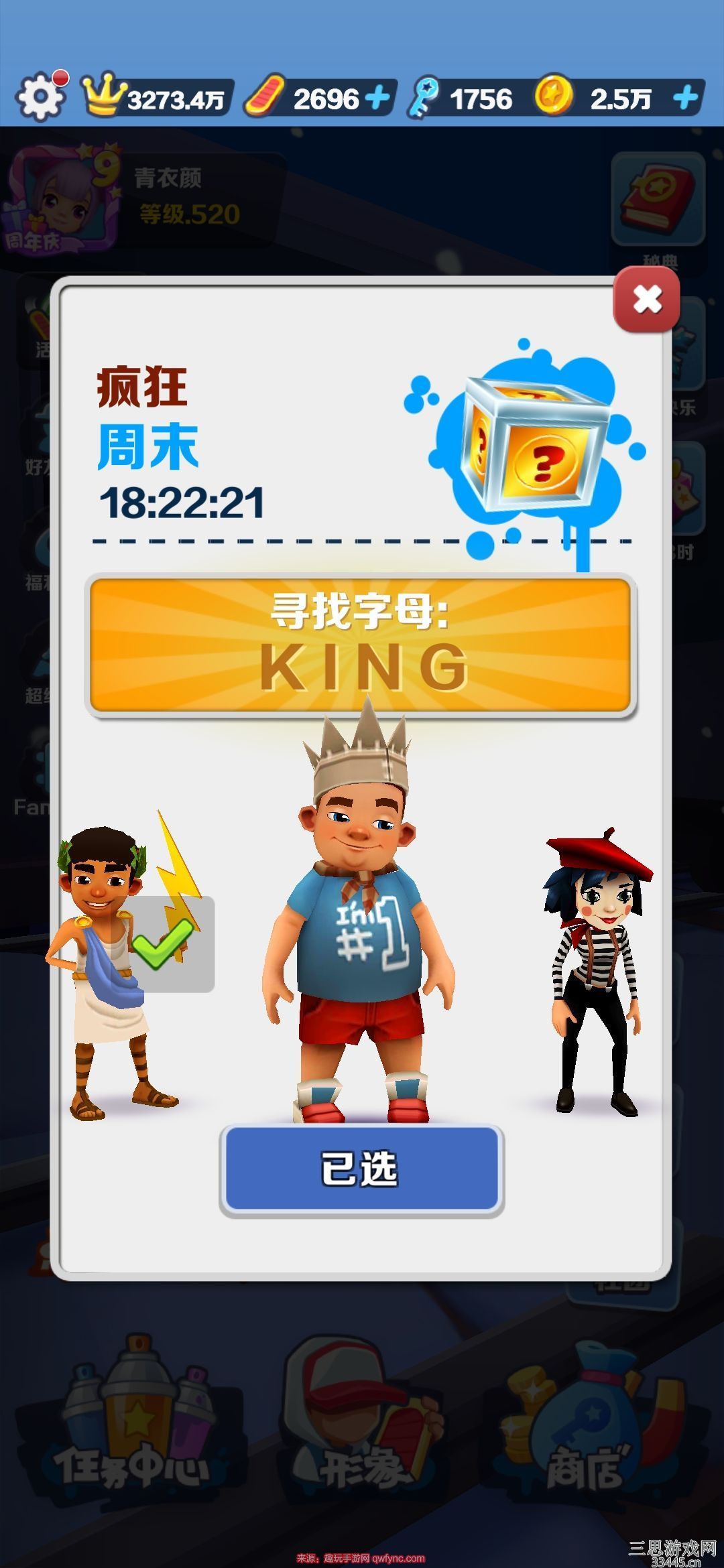Viewport: 724px width, 1568px height.
Task: Add more coins with the plus
Action: click(685, 99)
